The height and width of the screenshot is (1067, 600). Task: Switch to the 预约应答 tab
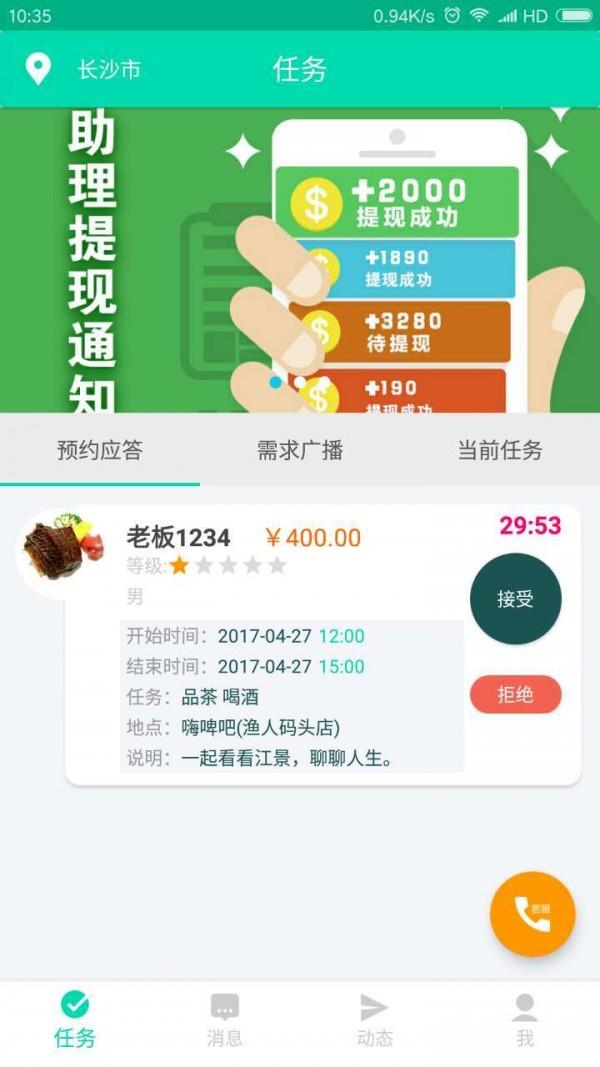click(100, 450)
